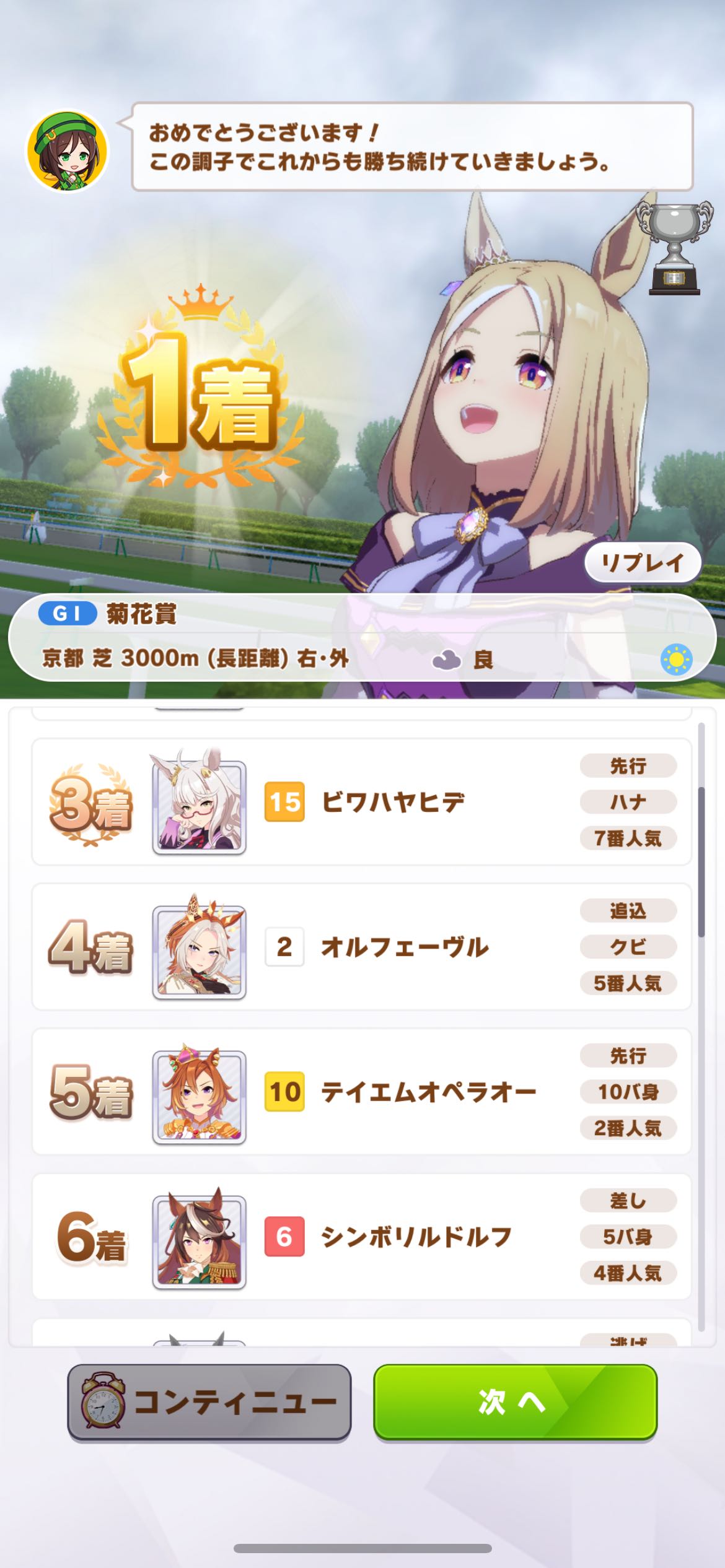Open the ビワハヤヒデ result row
Image resolution: width=725 pixels, height=1568 pixels.
361,802
